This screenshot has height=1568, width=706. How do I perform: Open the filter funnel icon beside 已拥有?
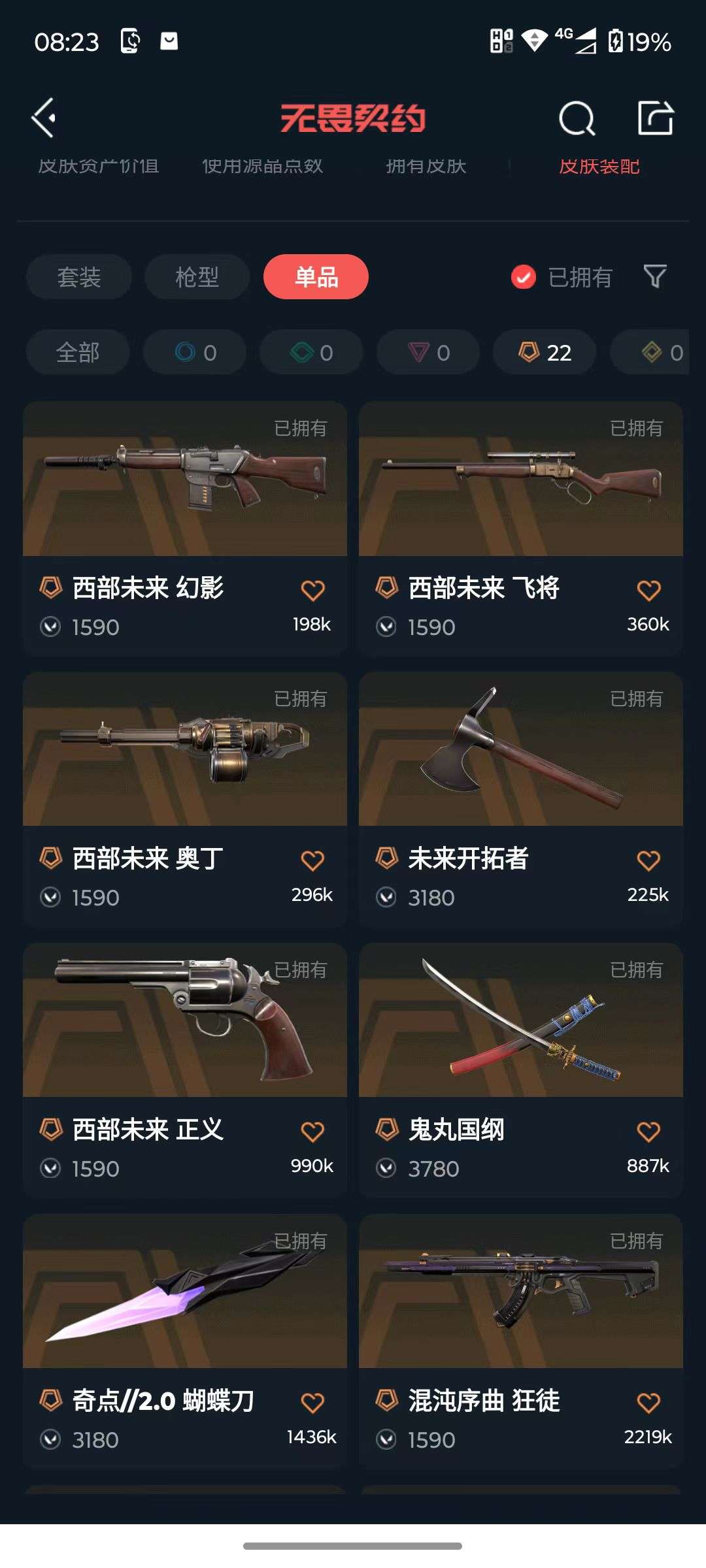coord(657,277)
